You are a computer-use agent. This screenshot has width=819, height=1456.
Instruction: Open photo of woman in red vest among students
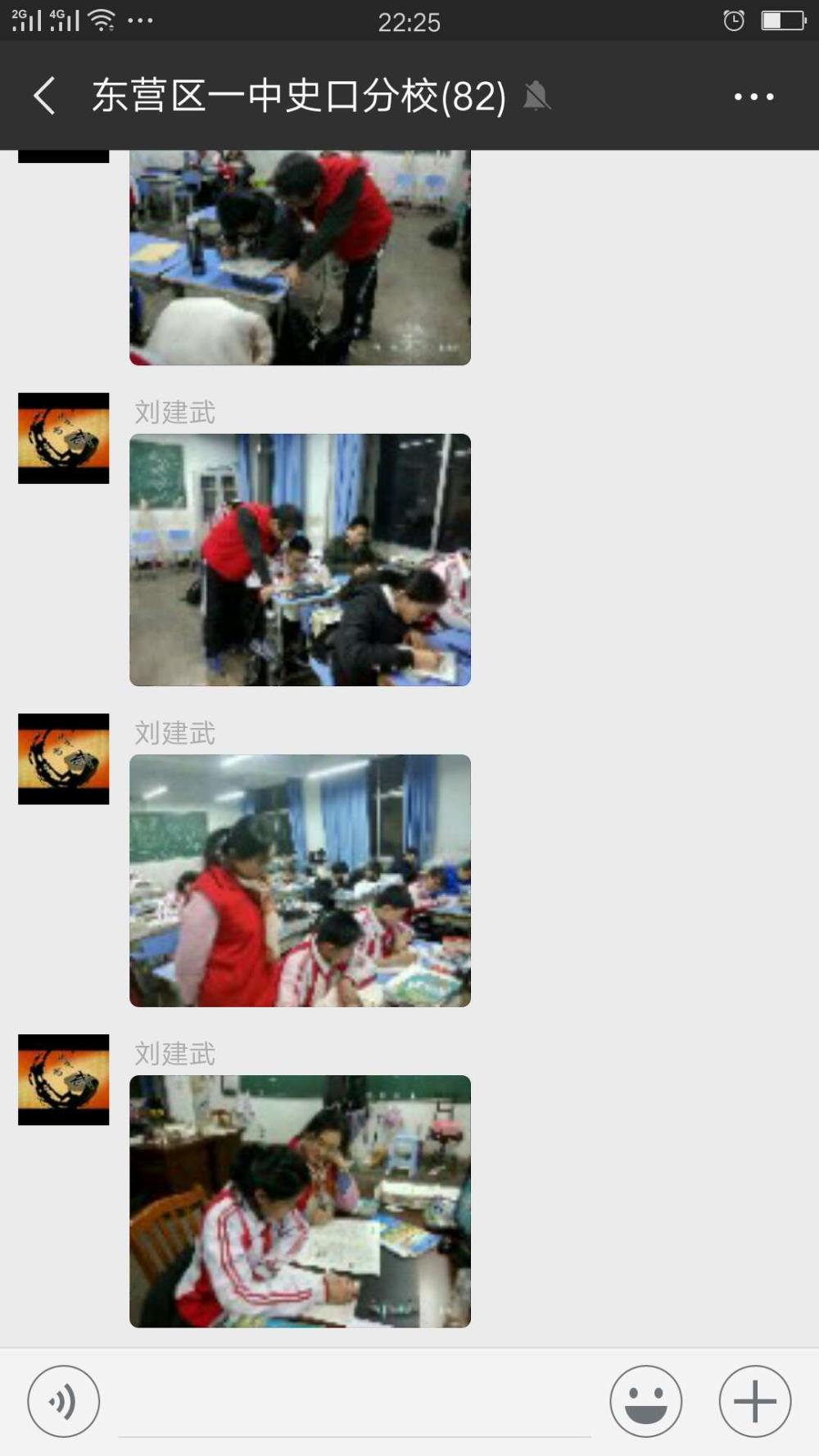pyautogui.click(x=300, y=880)
